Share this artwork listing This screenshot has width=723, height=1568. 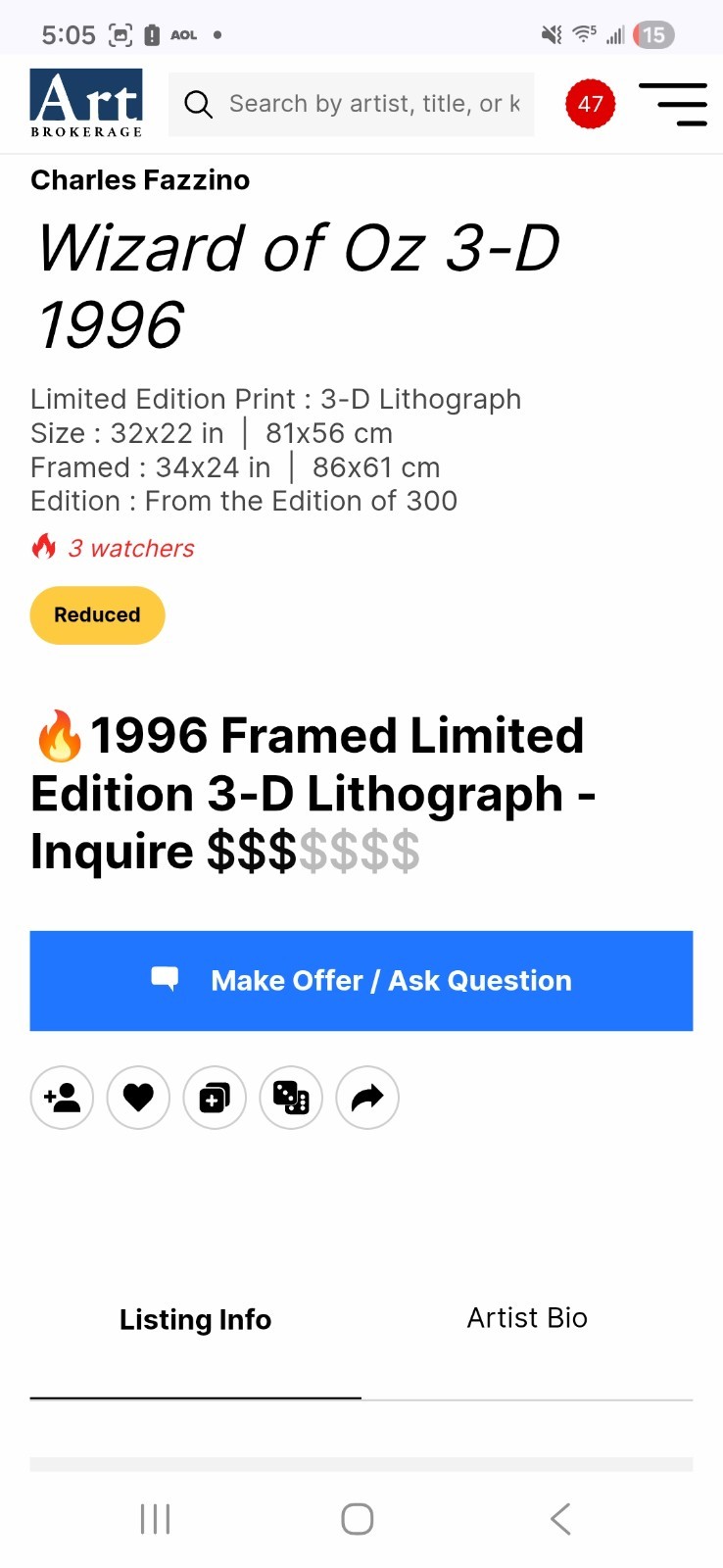367,1098
